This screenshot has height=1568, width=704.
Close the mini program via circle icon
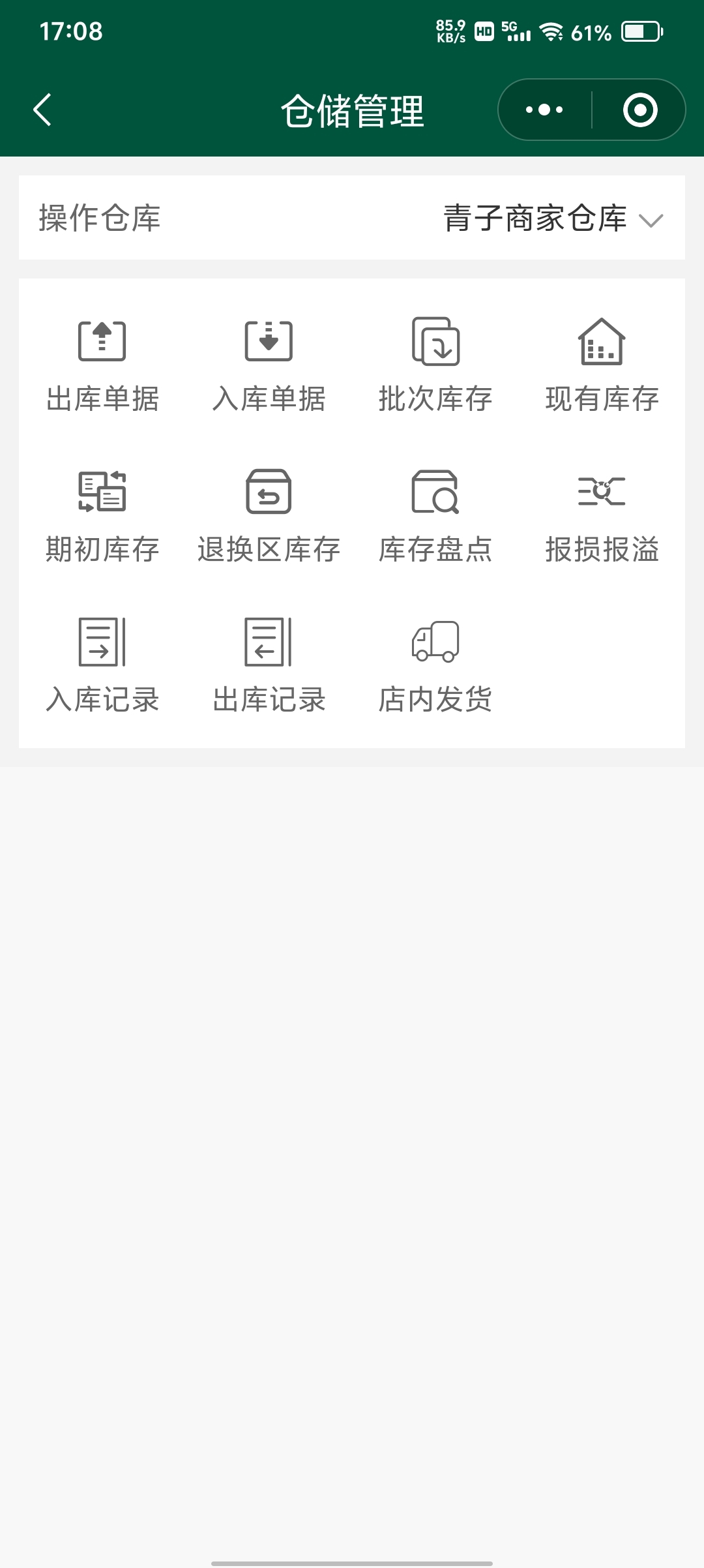coord(640,110)
